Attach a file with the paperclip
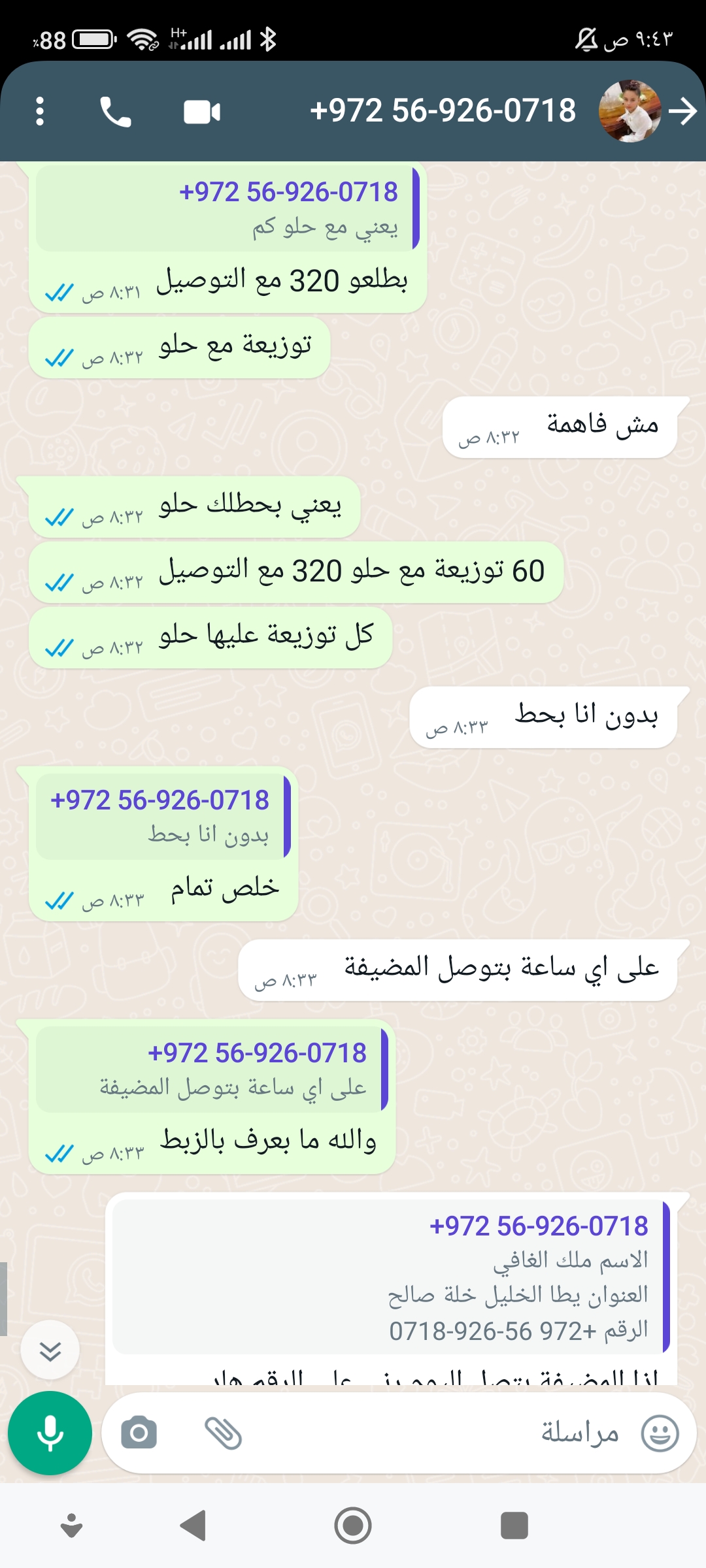The height and width of the screenshot is (1568, 706). click(x=223, y=1433)
